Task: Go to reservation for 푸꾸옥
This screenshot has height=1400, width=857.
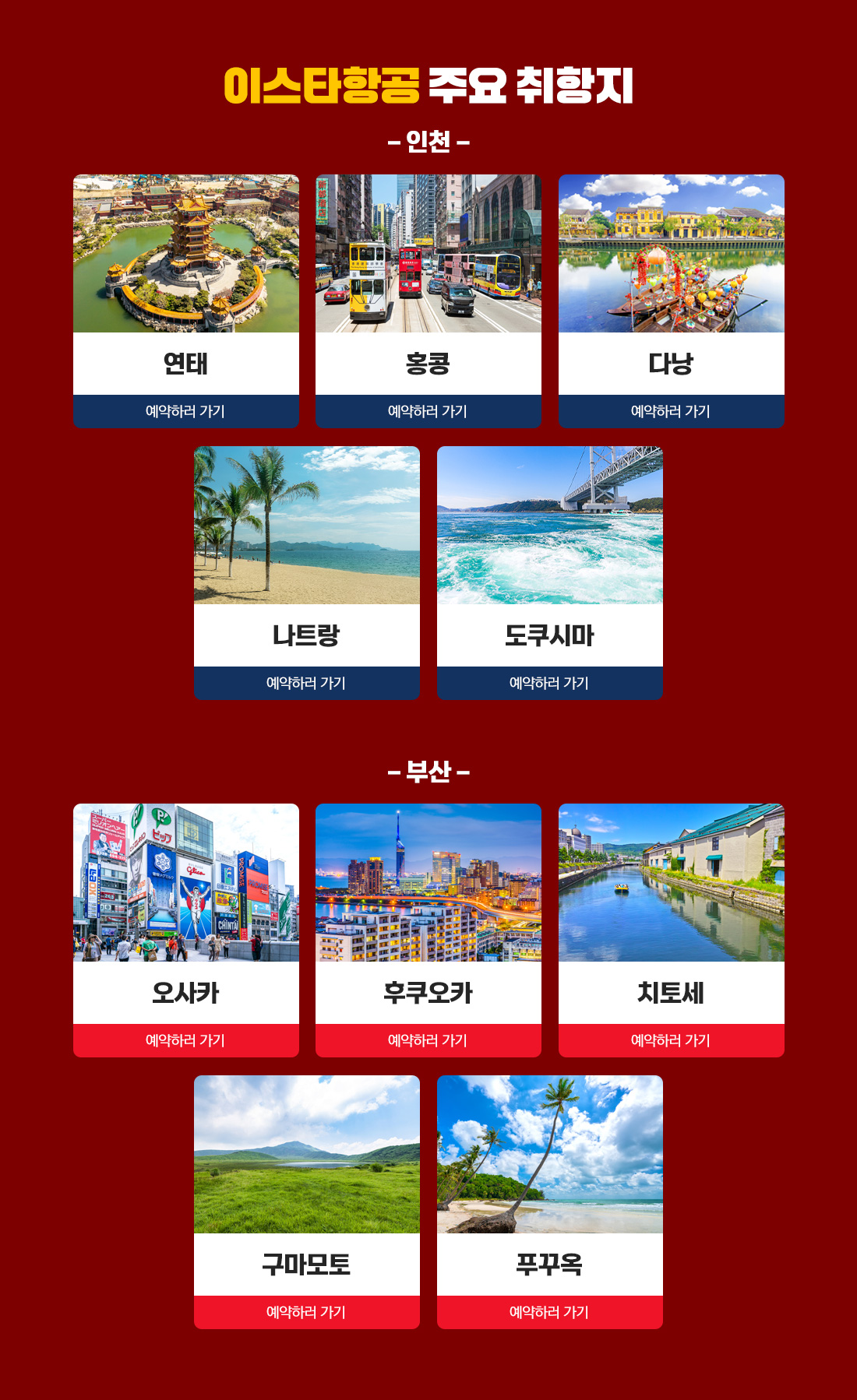Action: point(549,1312)
